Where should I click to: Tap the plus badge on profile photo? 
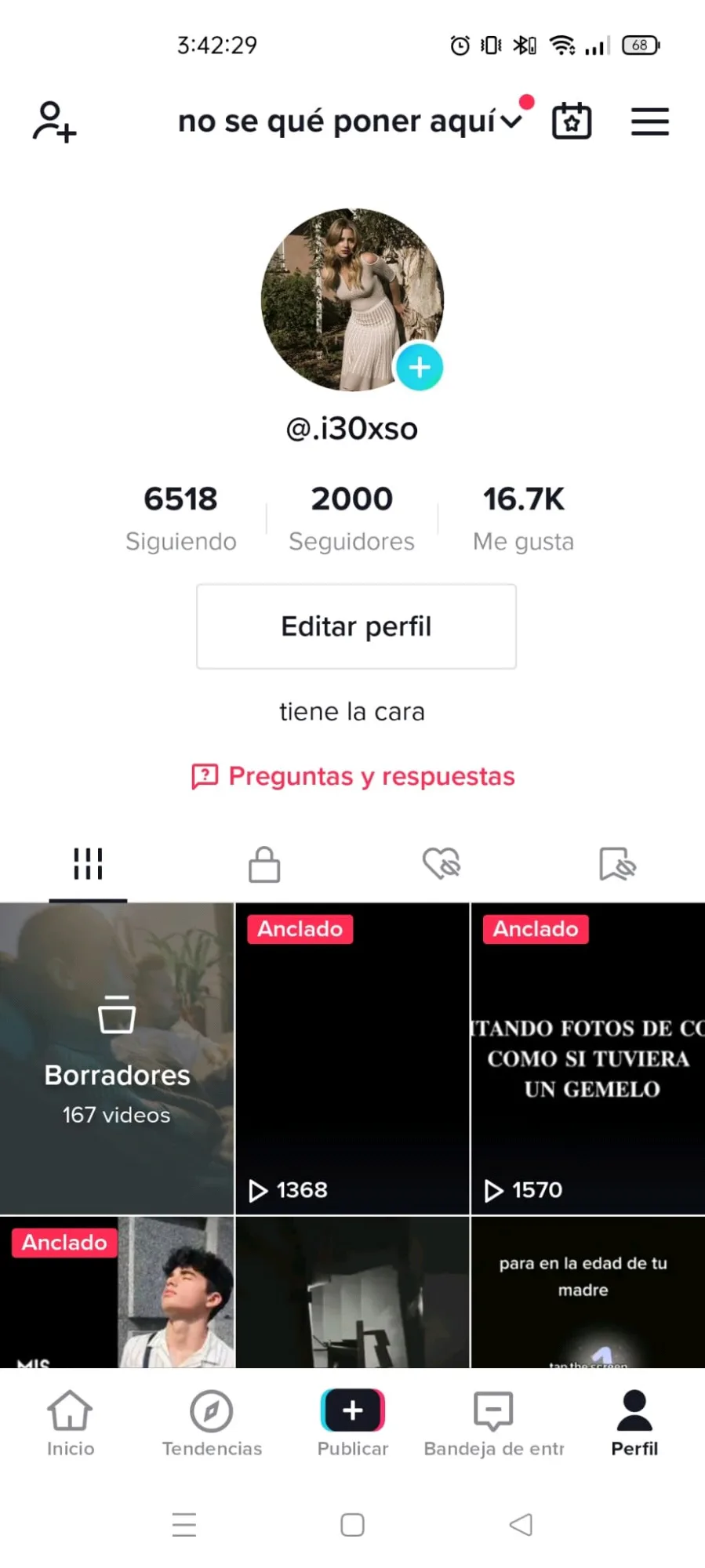[420, 367]
